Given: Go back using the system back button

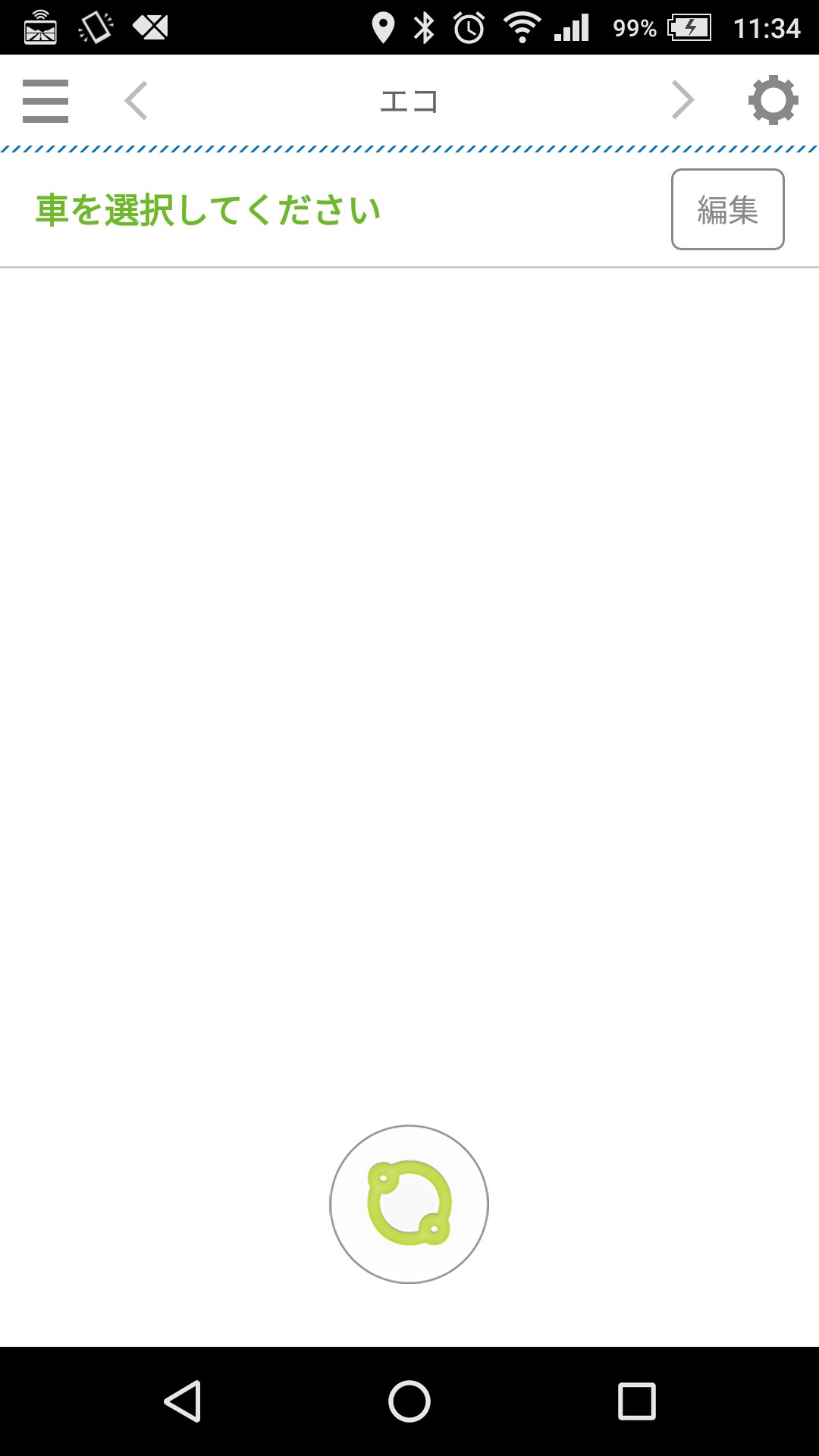Looking at the screenshot, I should coord(183,1401).
